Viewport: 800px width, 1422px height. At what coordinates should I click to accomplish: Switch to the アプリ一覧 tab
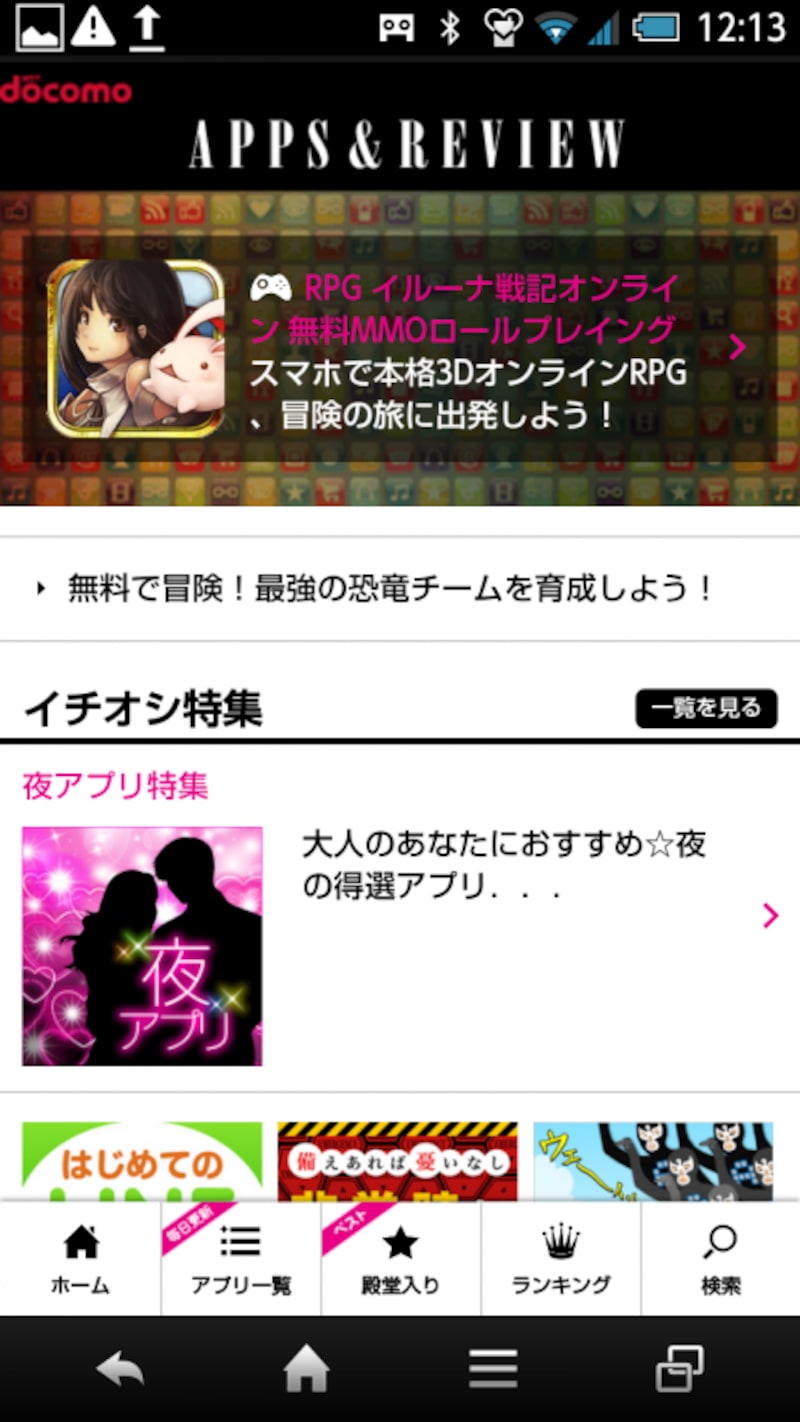coord(241,1260)
